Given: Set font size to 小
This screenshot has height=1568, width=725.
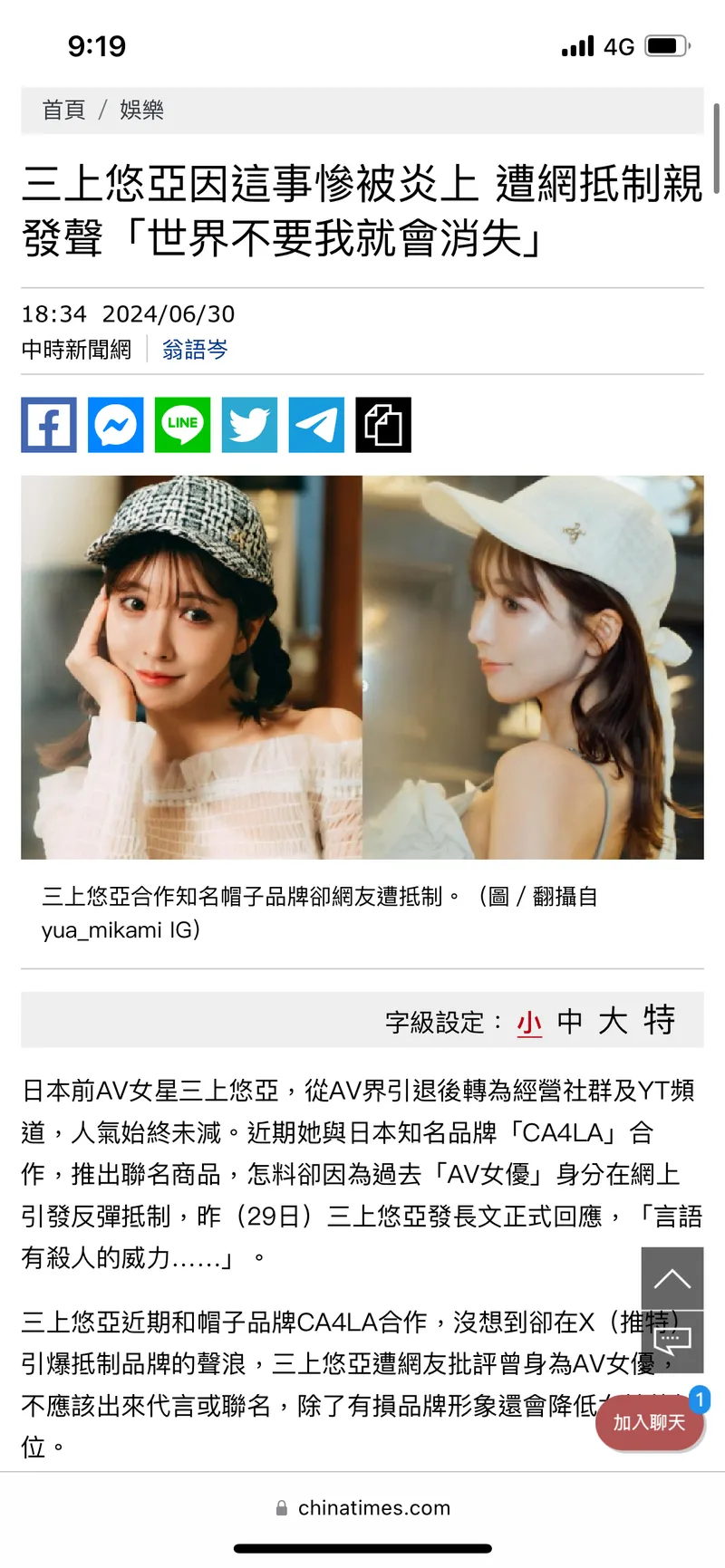Looking at the screenshot, I should coord(529,1023).
